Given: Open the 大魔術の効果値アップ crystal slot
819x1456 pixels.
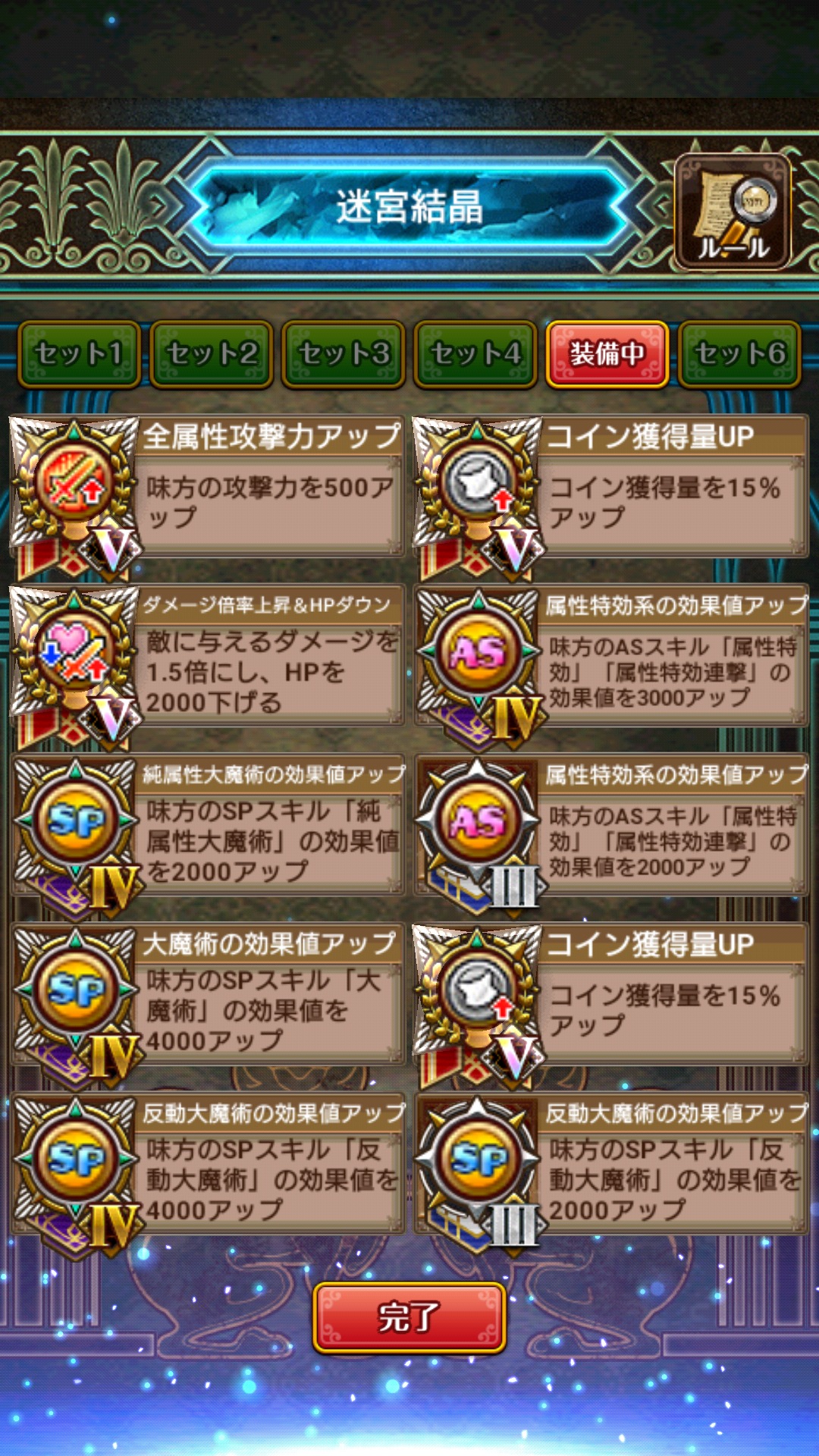Looking at the screenshot, I should (x=206, y=995).
